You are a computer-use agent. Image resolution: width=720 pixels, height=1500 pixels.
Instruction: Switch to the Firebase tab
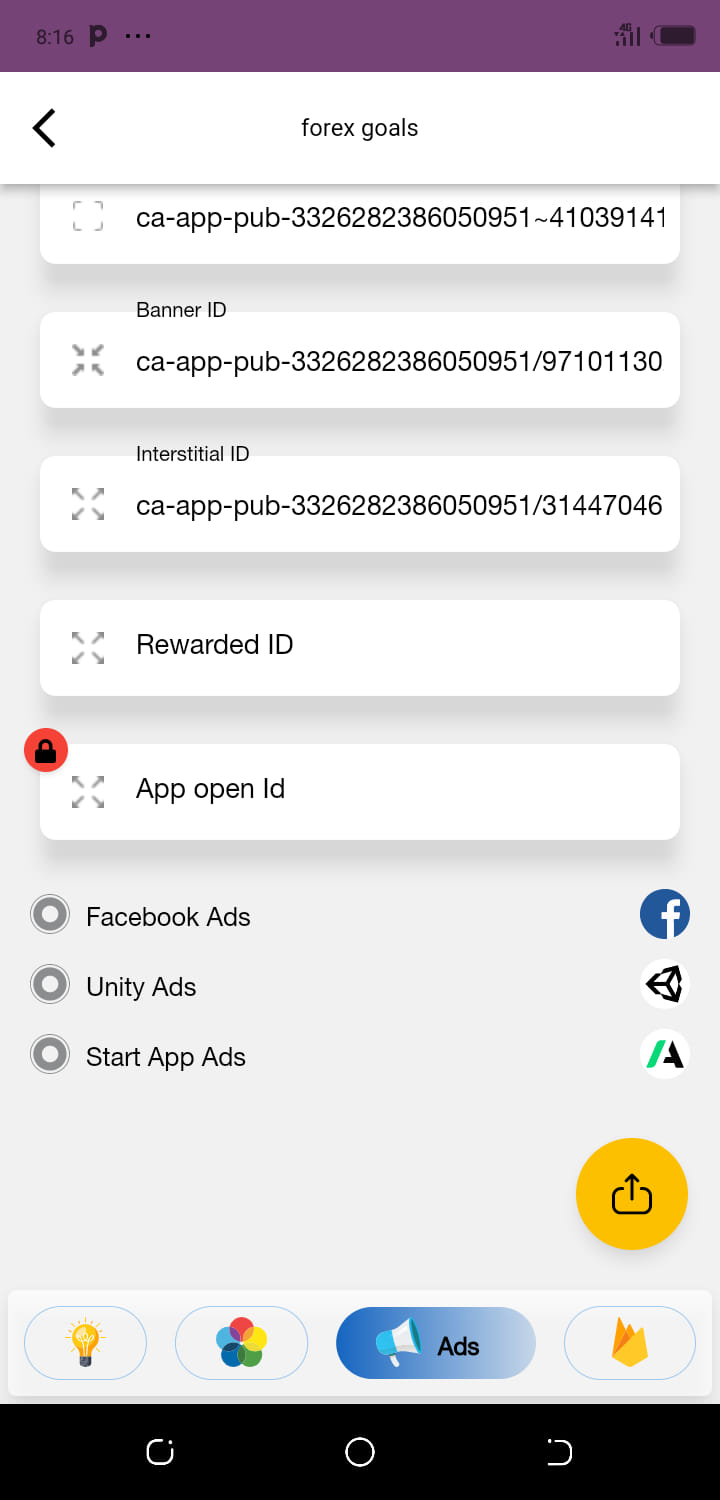pos(630,1343)
